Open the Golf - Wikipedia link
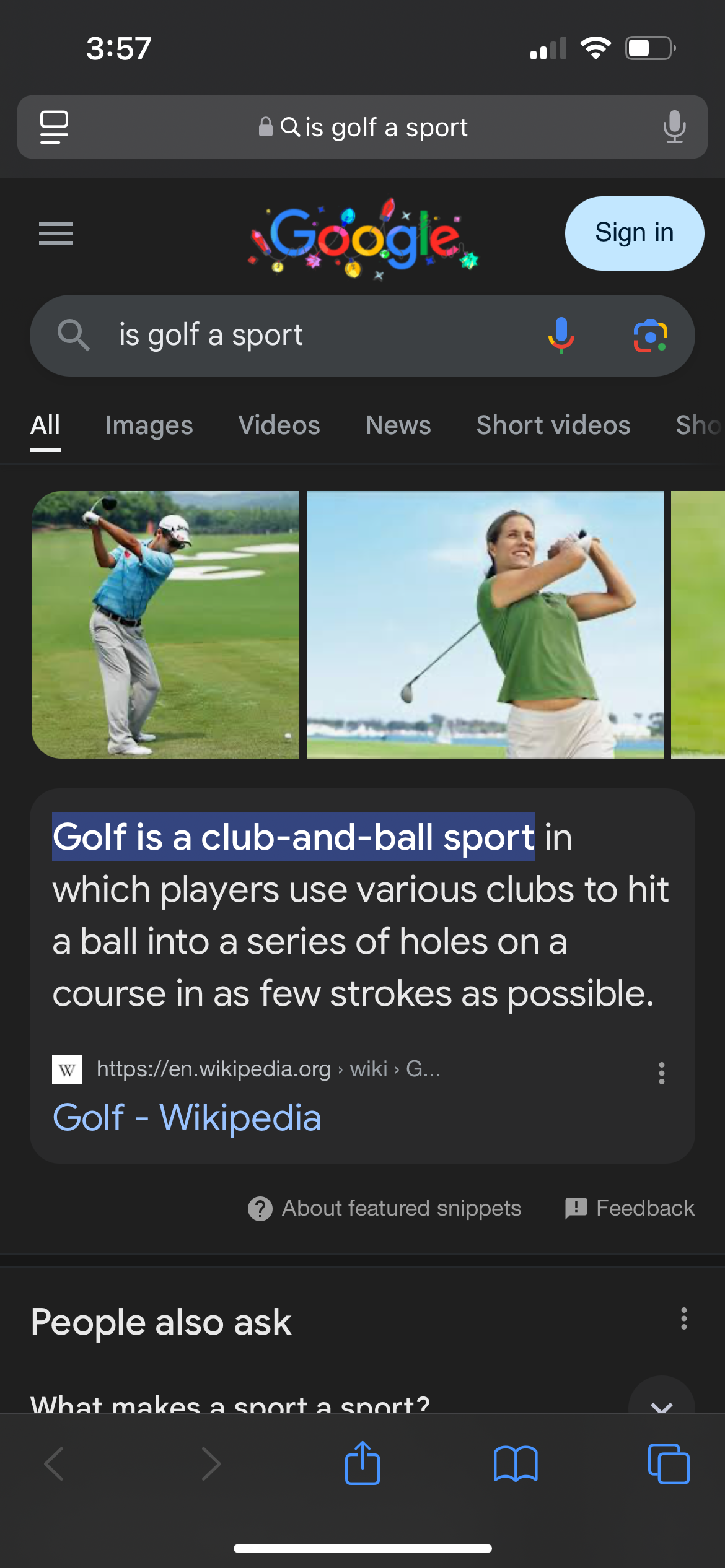Image resolution: width=725 pixels, height=1568 pixels. [x=187, y=1118]
